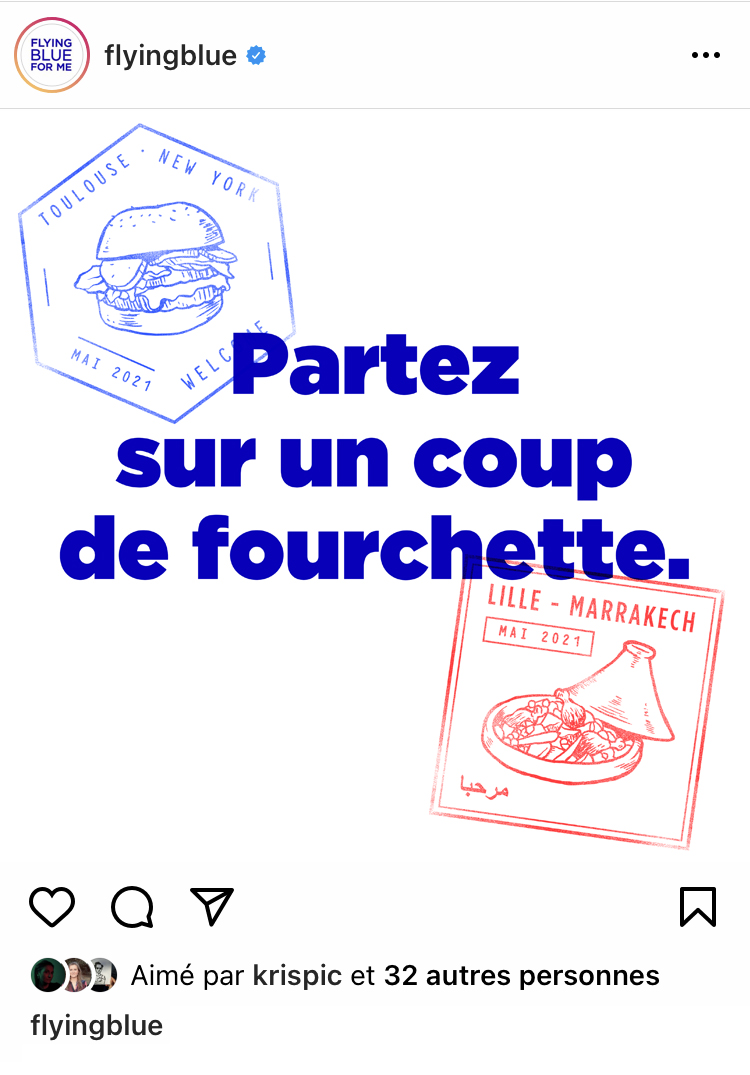
Task: Open the post's three-dot options menu
Action: (705, 56)
